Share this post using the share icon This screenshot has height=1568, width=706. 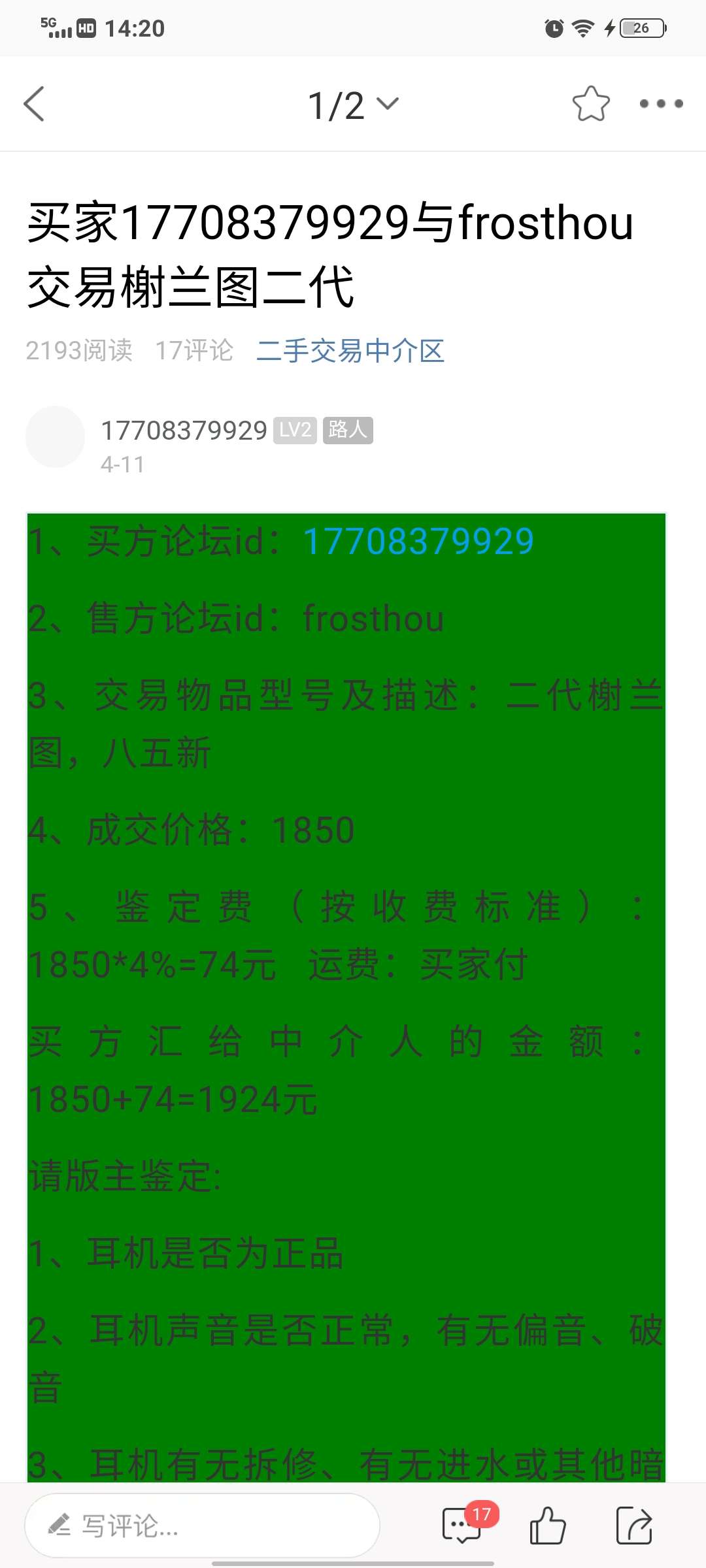click(x=634, y=1526)
